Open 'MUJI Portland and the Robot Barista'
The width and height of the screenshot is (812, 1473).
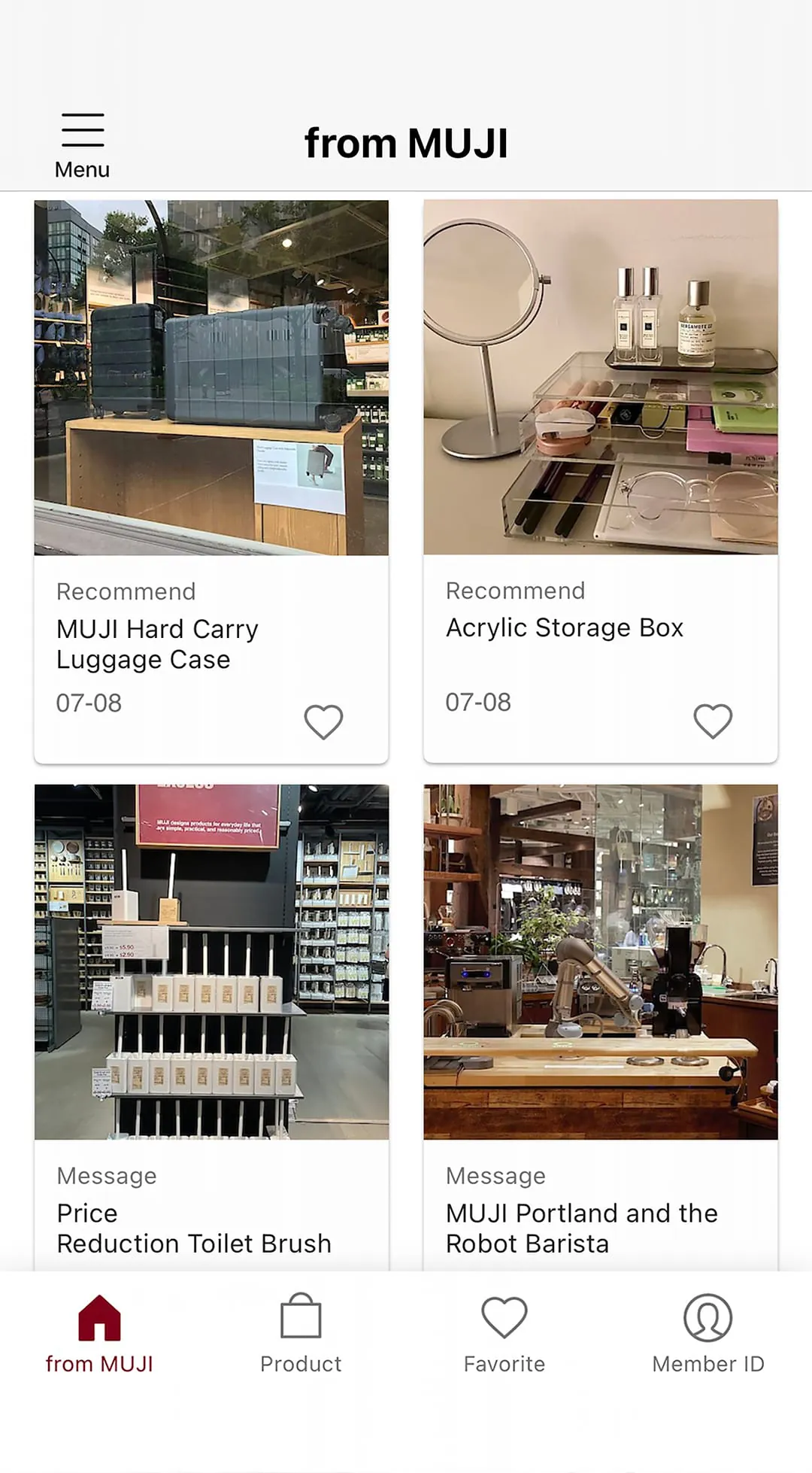tap(581, 1228)
